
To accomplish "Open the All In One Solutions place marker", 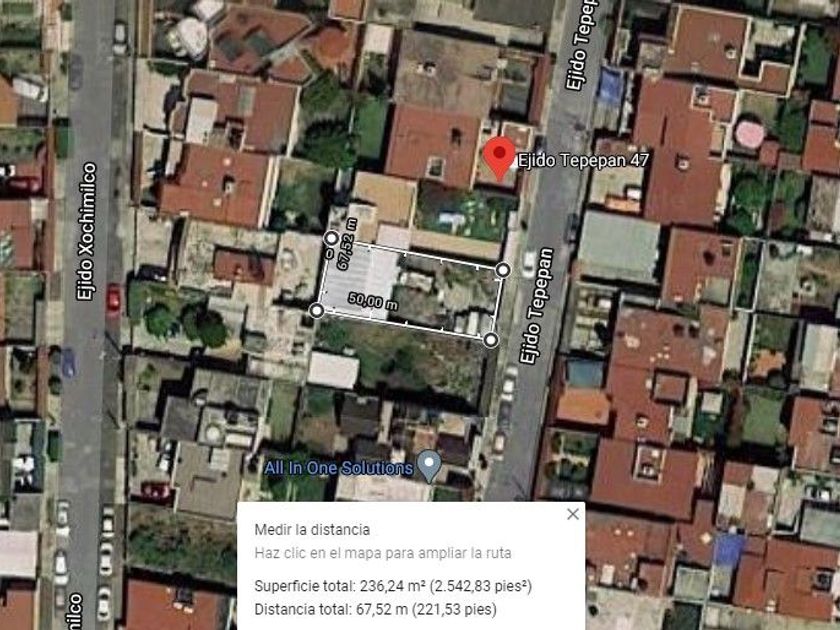I will (x=429, y=466).
